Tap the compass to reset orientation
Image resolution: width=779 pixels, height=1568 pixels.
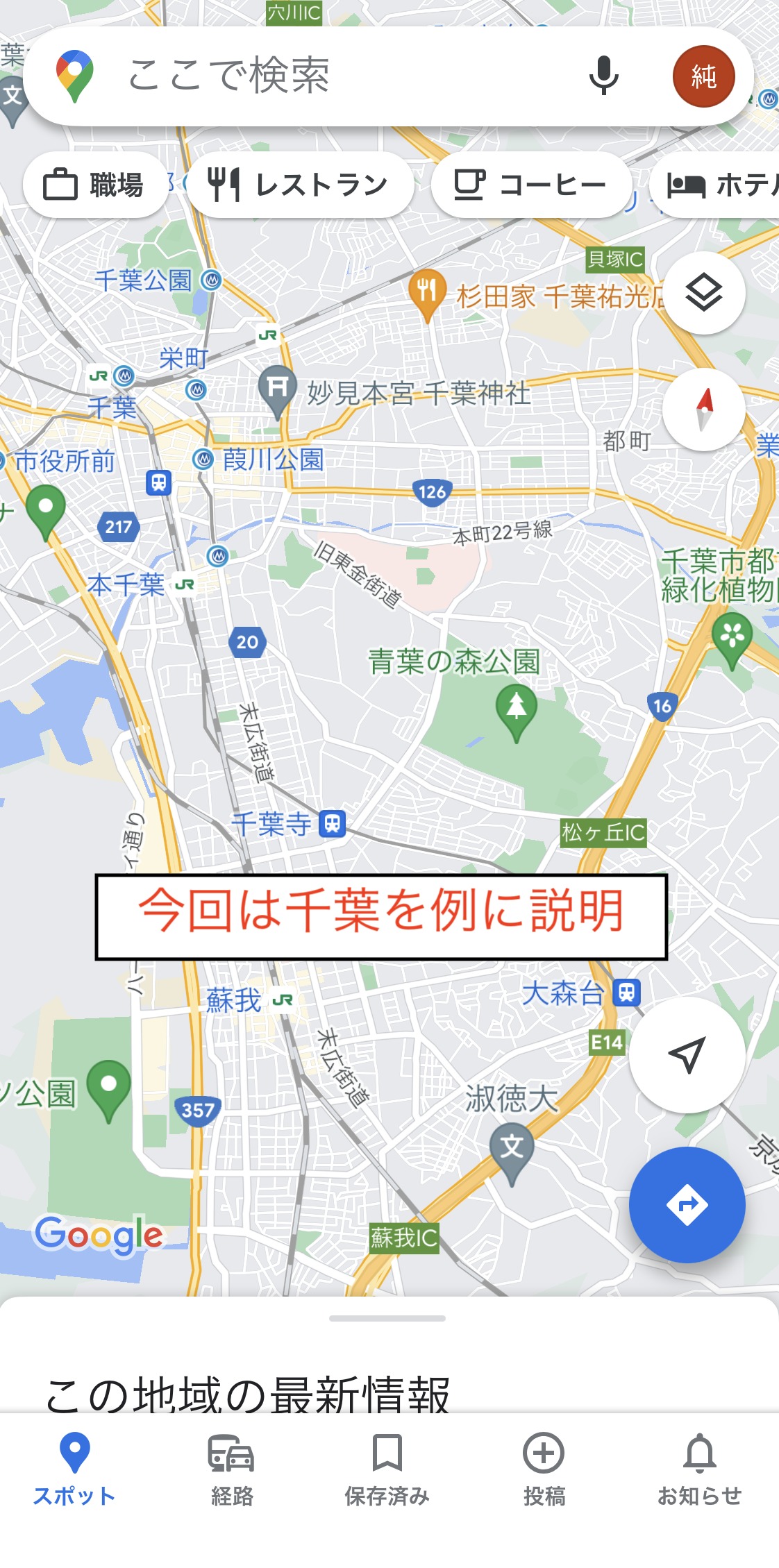click(703, 410)
